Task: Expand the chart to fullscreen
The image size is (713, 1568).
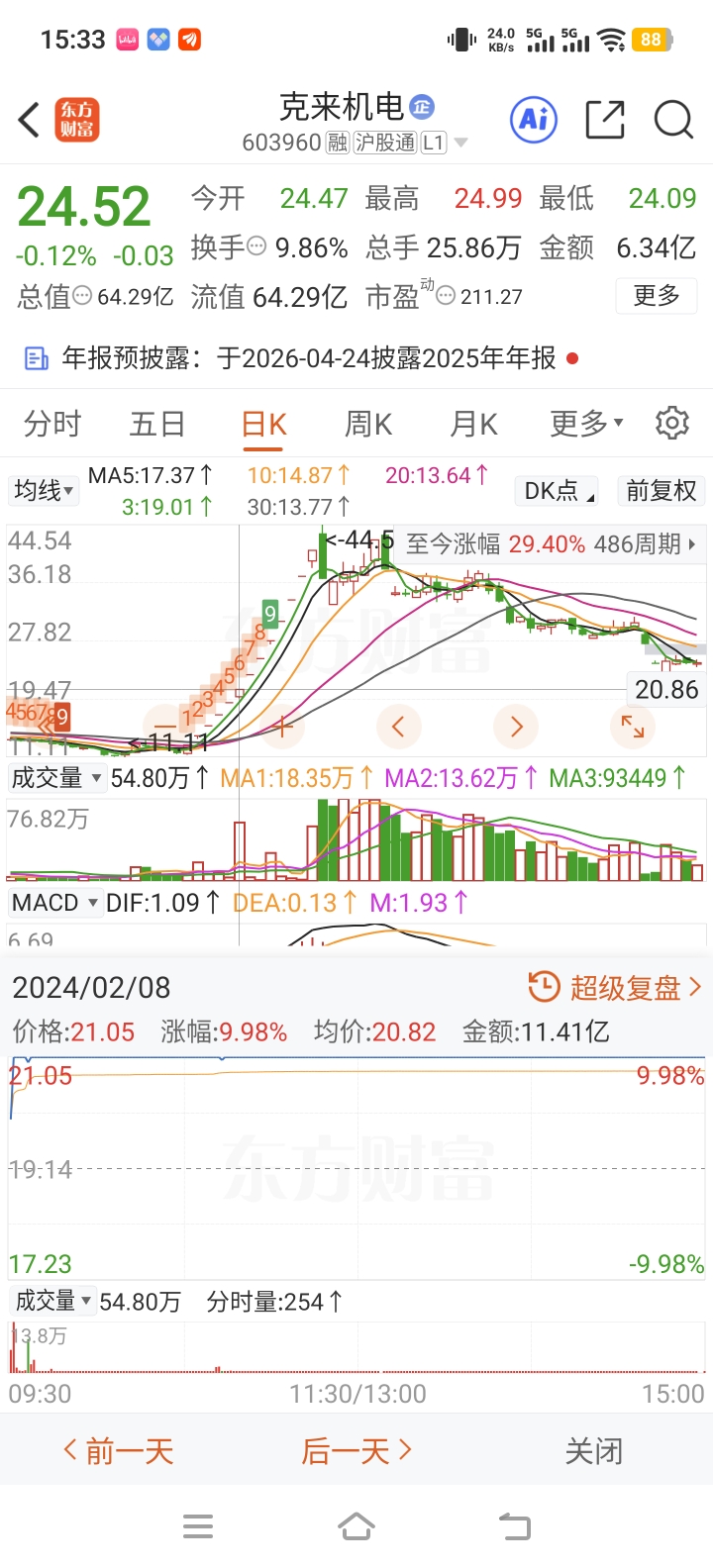Action: [x=633, y=728]
